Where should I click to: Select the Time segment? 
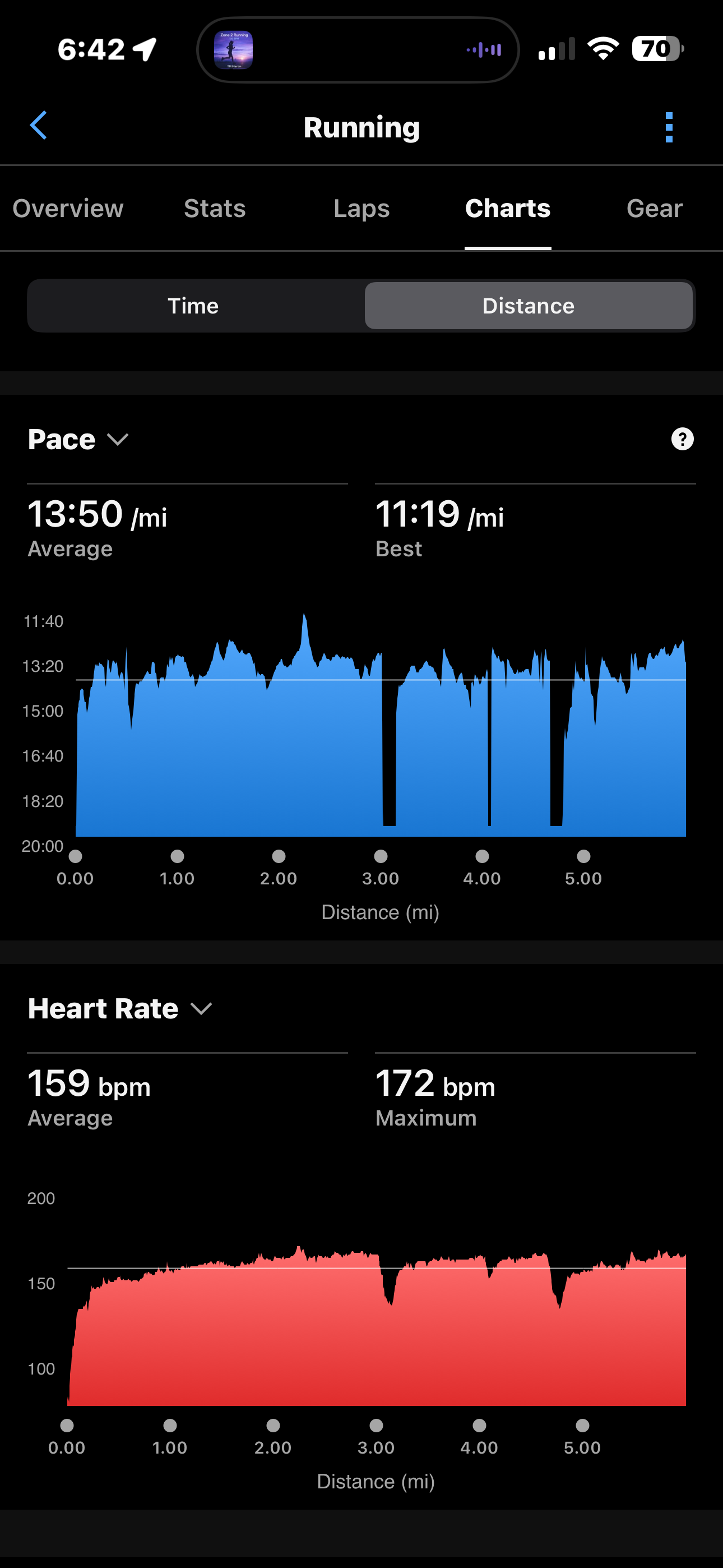[x=193, y=306]
